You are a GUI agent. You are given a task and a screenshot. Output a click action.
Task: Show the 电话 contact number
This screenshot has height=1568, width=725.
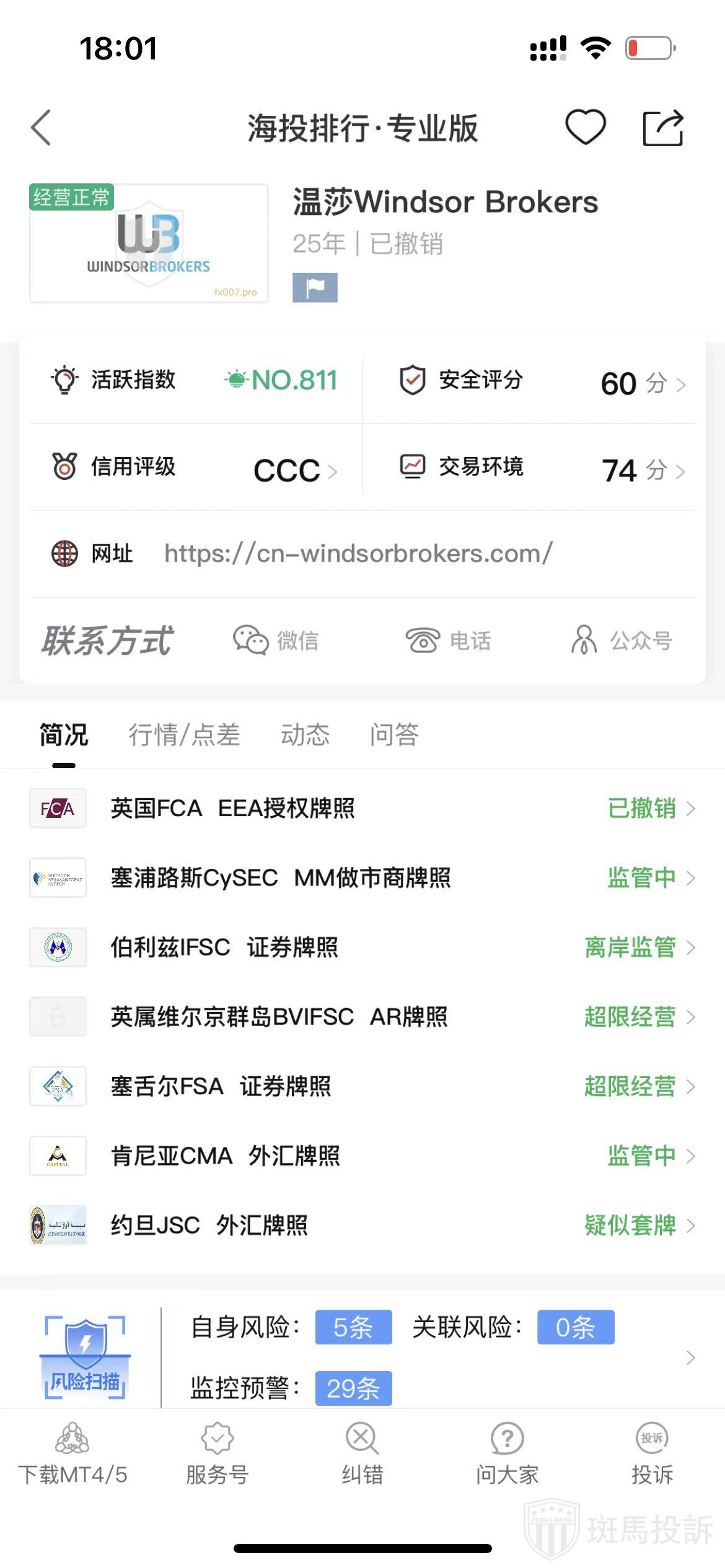(448, 640)
